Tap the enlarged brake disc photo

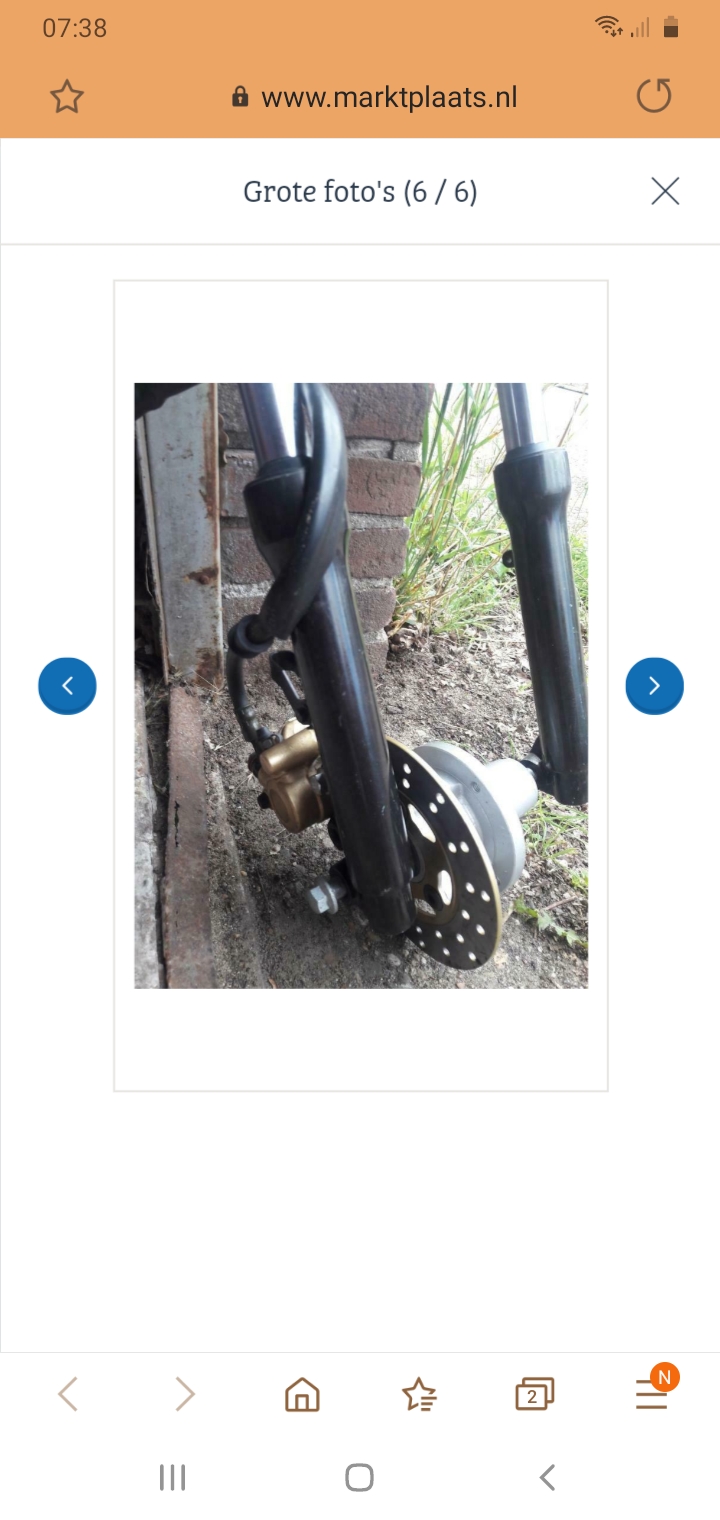tap(361, 686)
